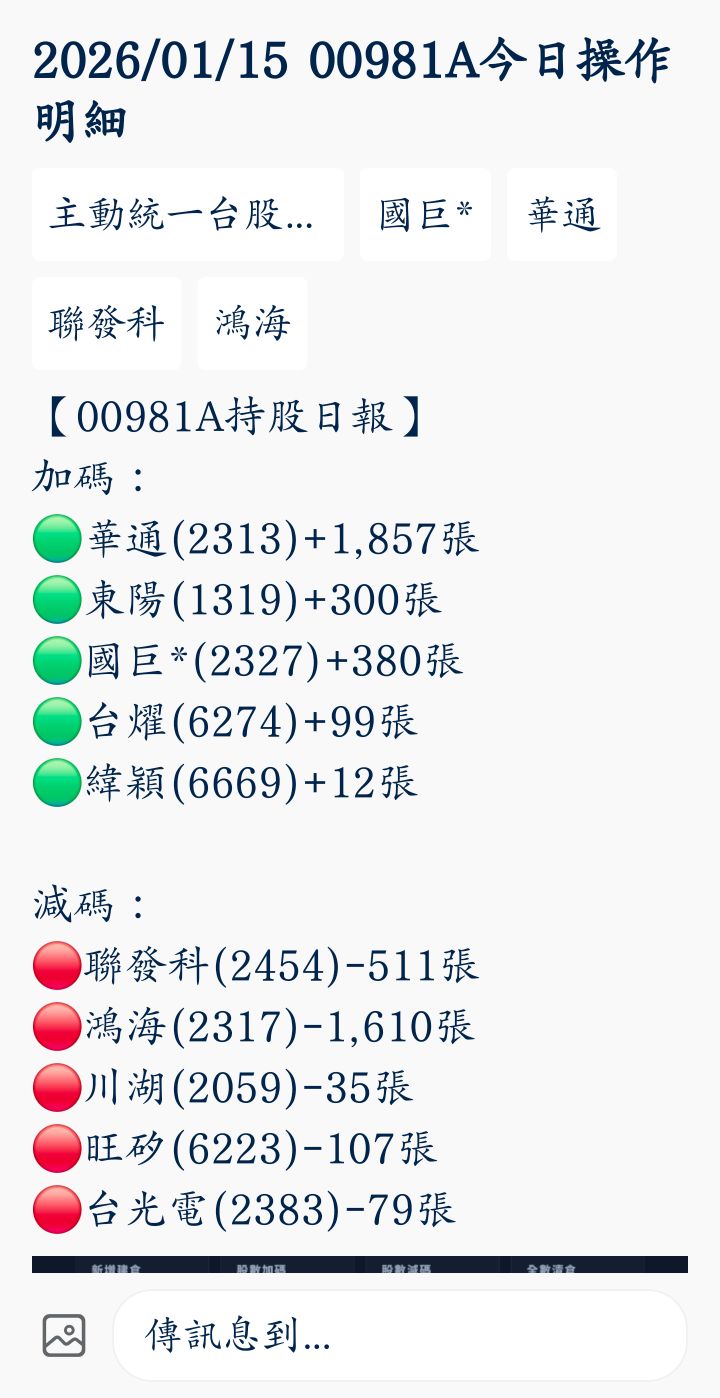Tap the 主動統一台股 tag chip

click(188, 215)
